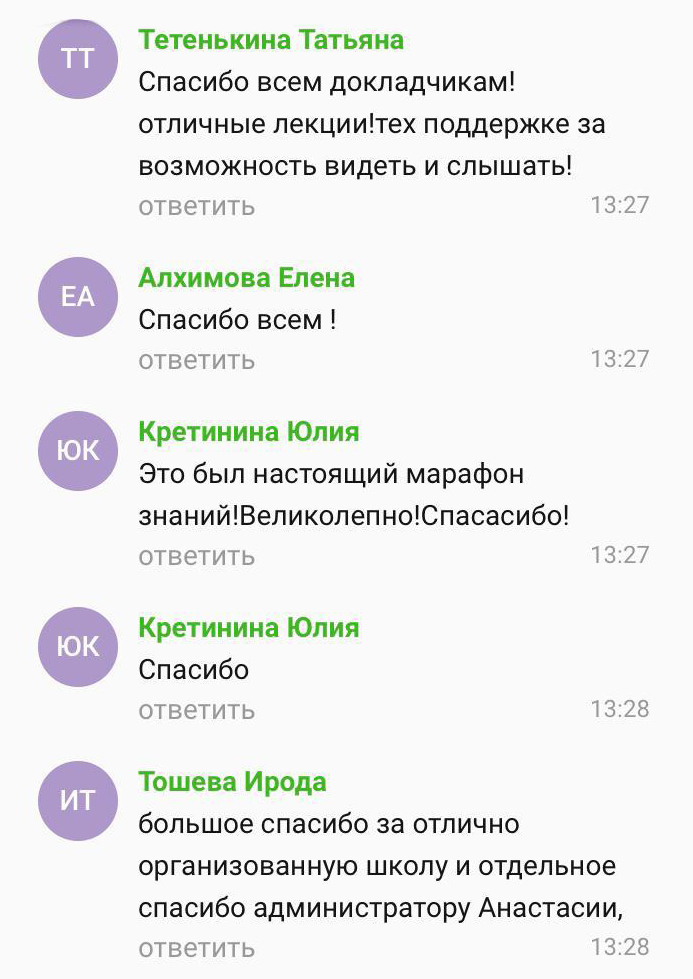
Task: Reply to Тетенькина Татьяна's comment
Action: coord(197,206)
